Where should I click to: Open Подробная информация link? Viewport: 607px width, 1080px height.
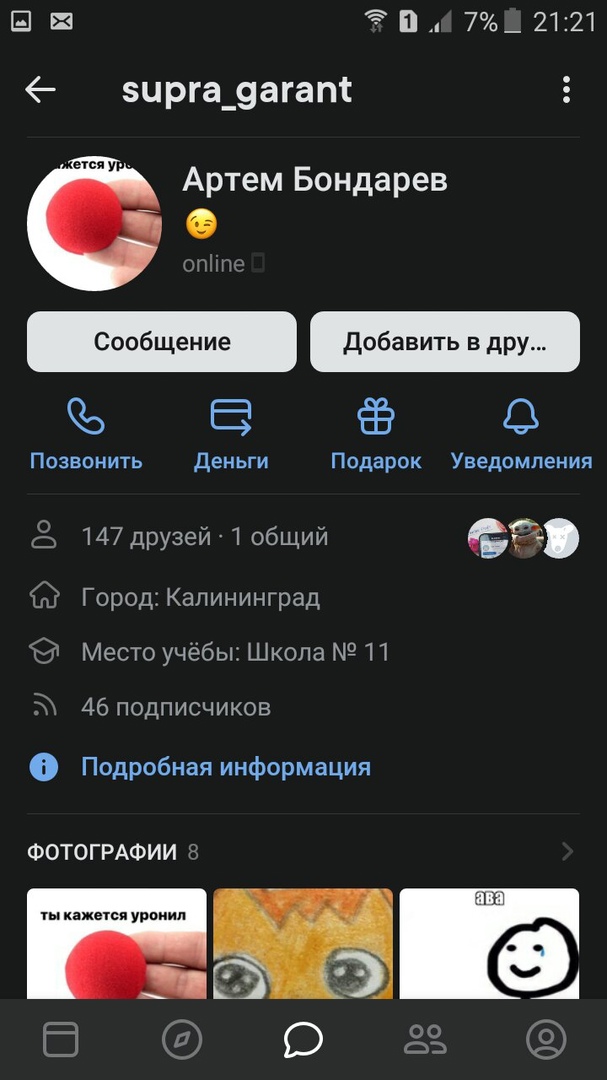click(x=226, y=767)
